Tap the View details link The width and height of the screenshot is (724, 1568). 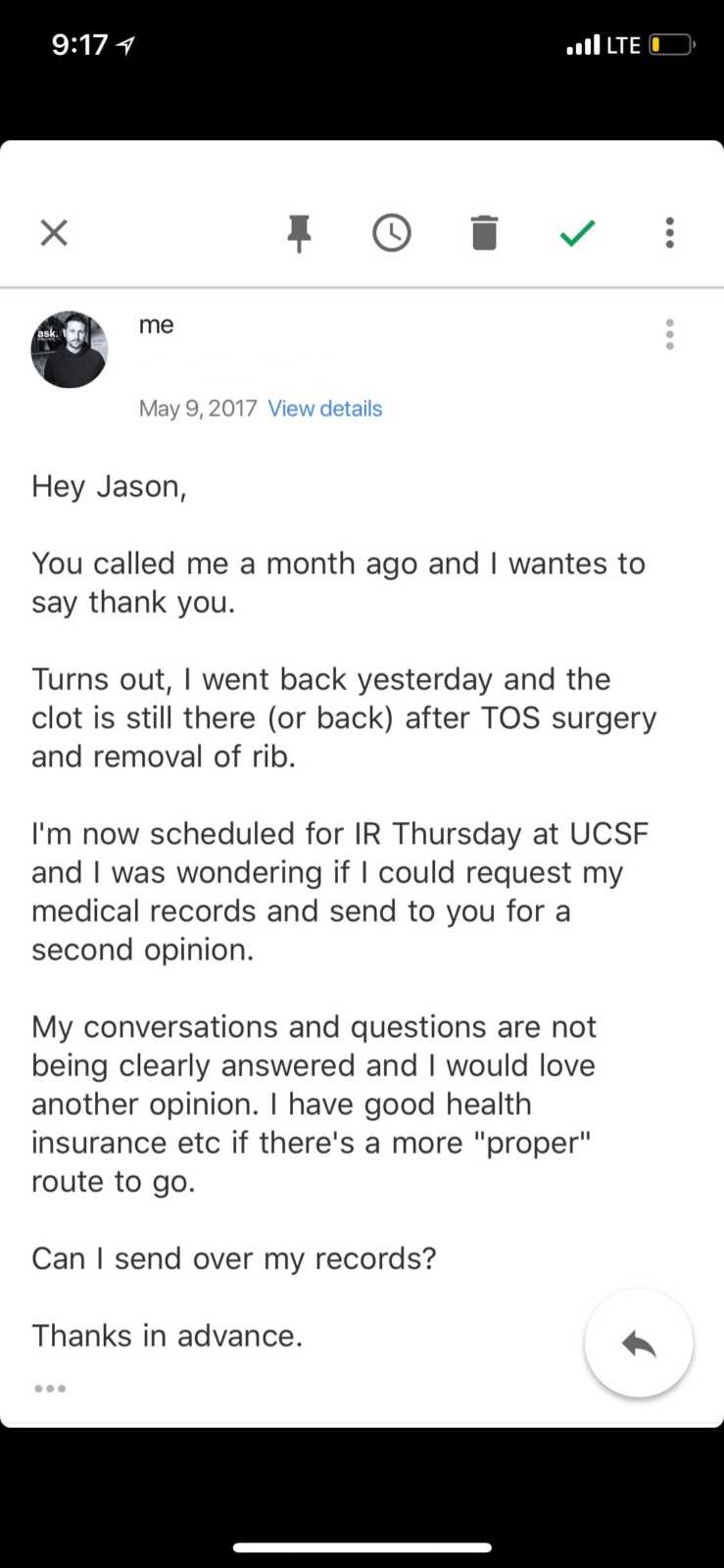coord(325,409)
